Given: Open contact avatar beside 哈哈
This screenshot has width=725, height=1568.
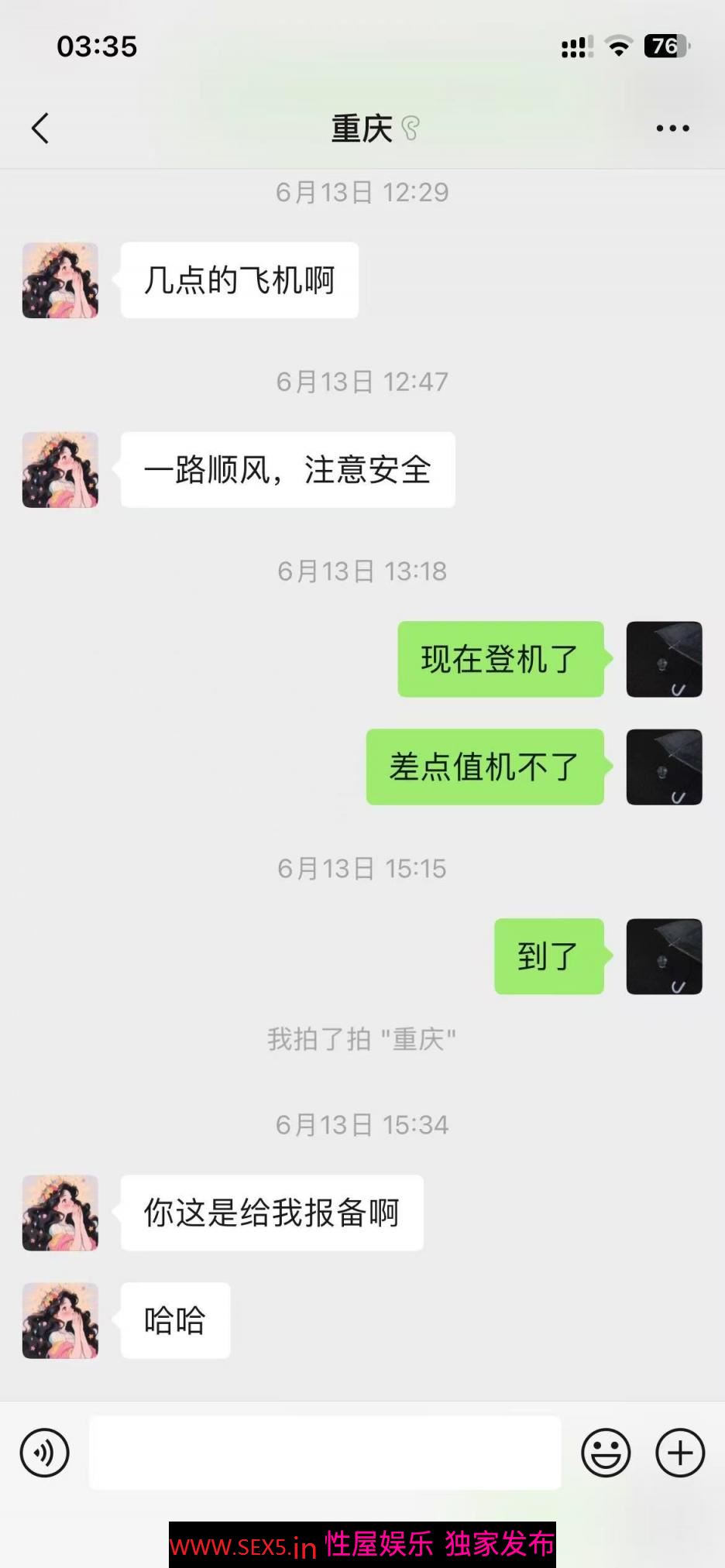Looking at the screenshot, I should coord(60,1320).
